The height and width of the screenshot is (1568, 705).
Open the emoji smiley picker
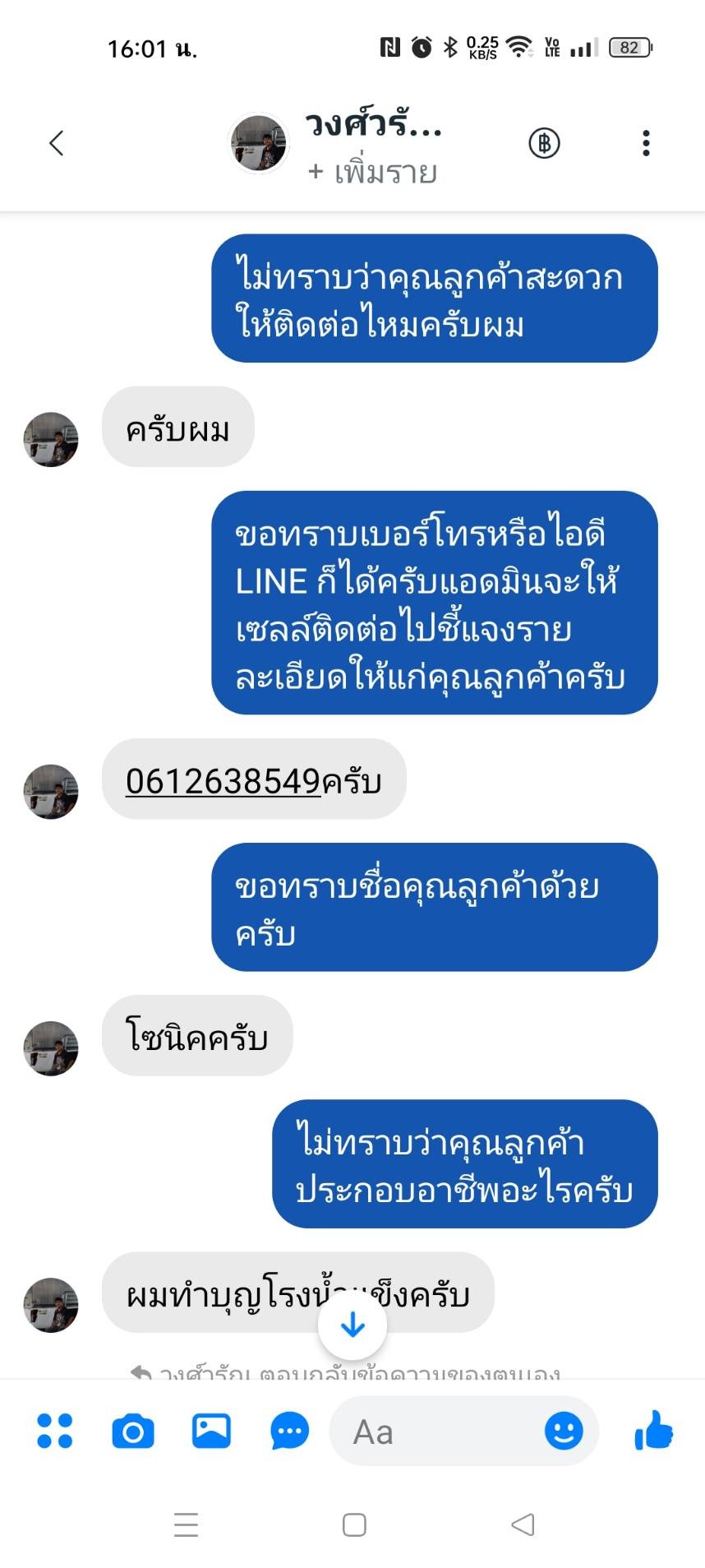coord(564,1432)
